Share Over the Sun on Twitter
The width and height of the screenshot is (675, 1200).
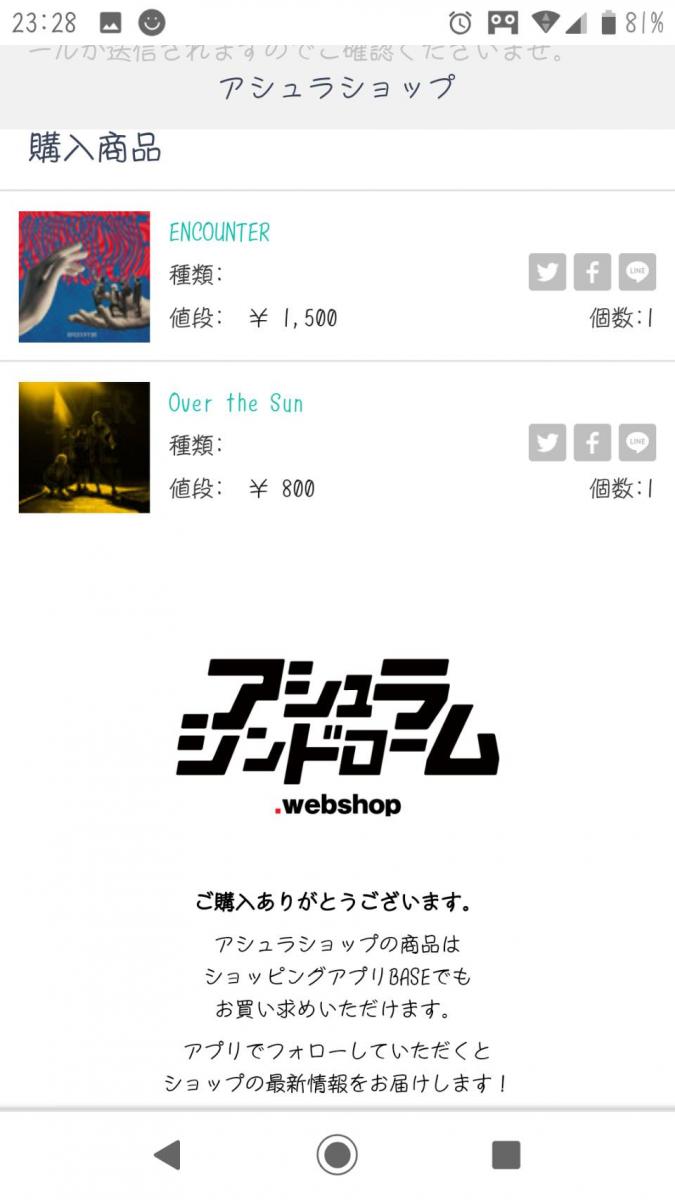547,442
